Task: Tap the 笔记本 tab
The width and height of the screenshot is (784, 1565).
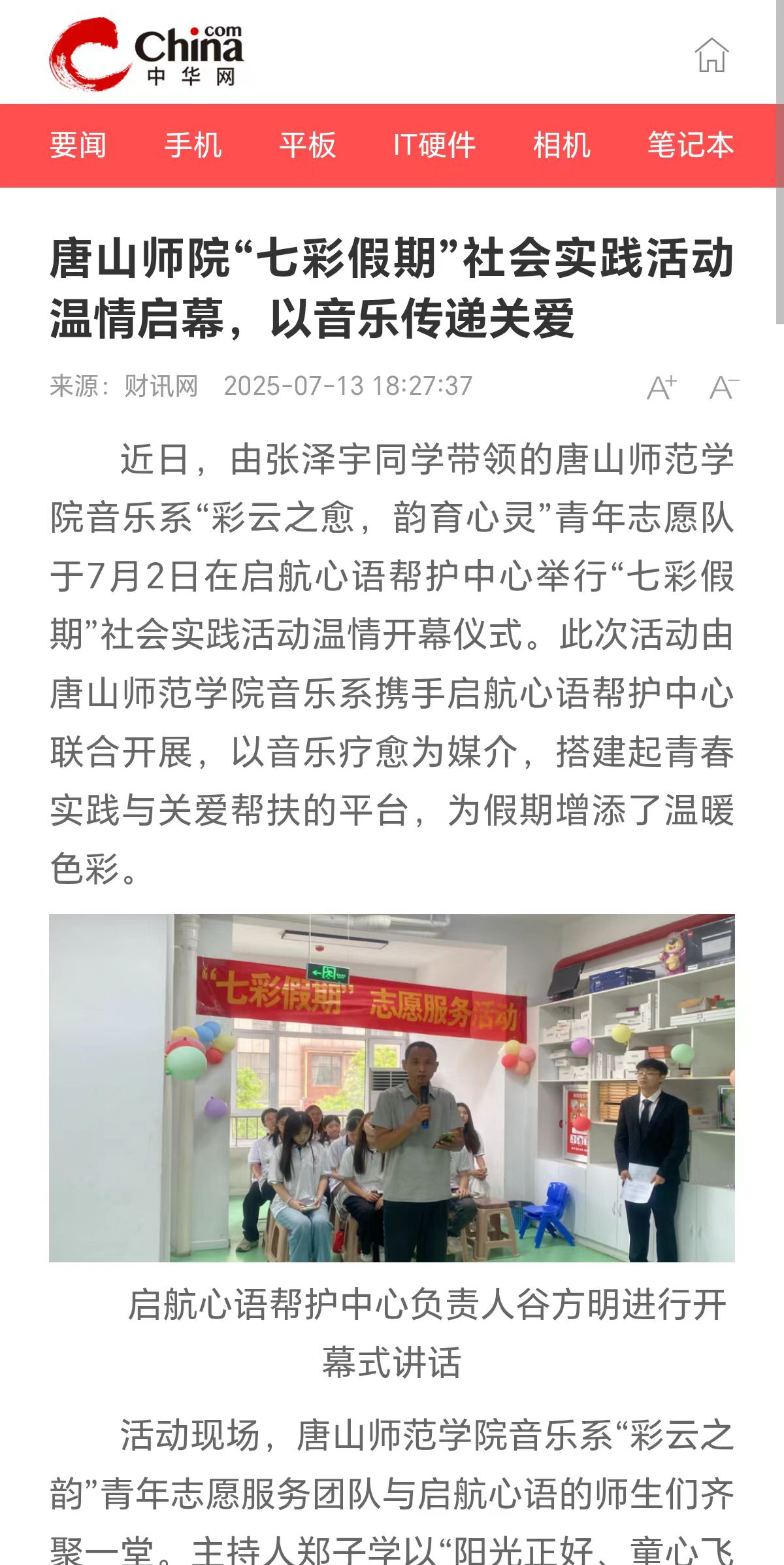Action: [690, 145]
